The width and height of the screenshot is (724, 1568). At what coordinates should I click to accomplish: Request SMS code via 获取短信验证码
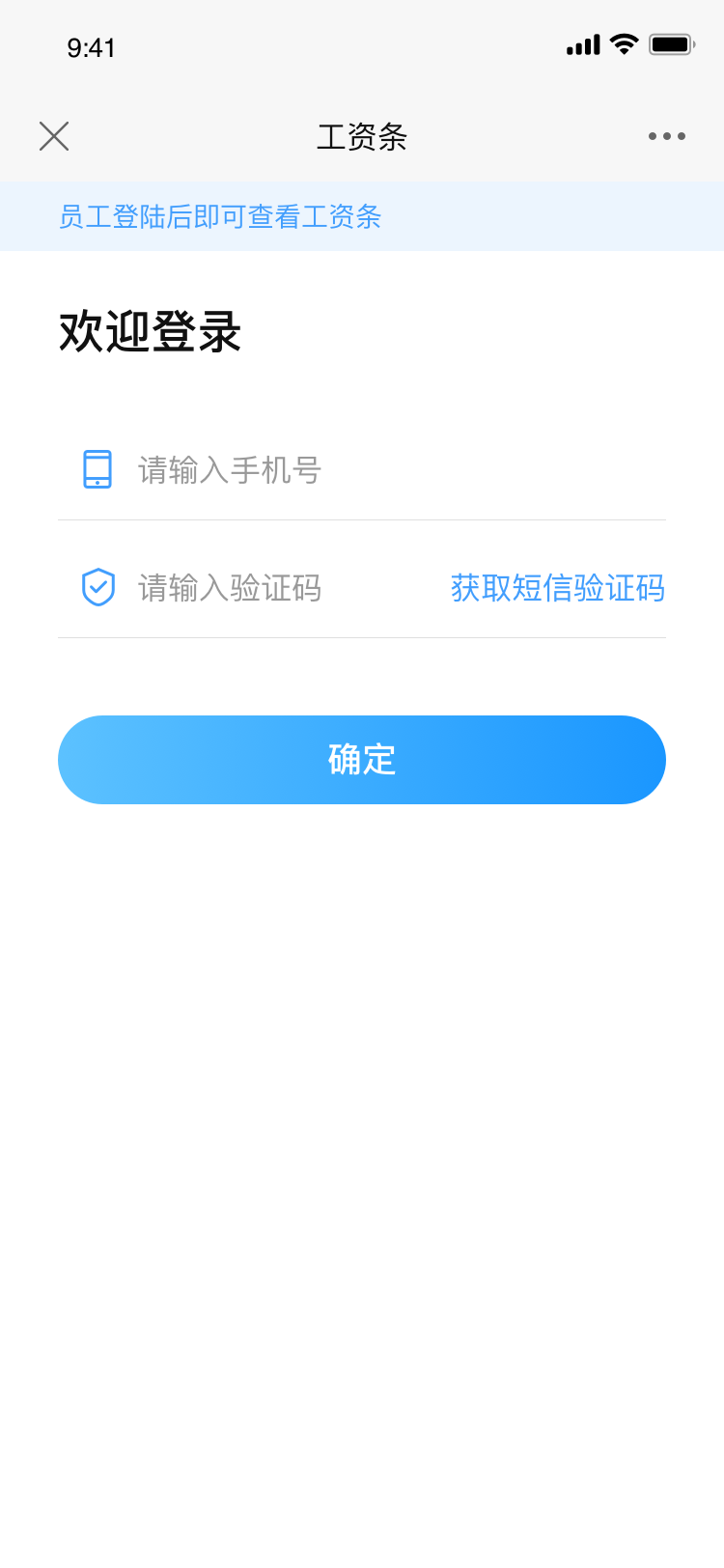point(558,588)
